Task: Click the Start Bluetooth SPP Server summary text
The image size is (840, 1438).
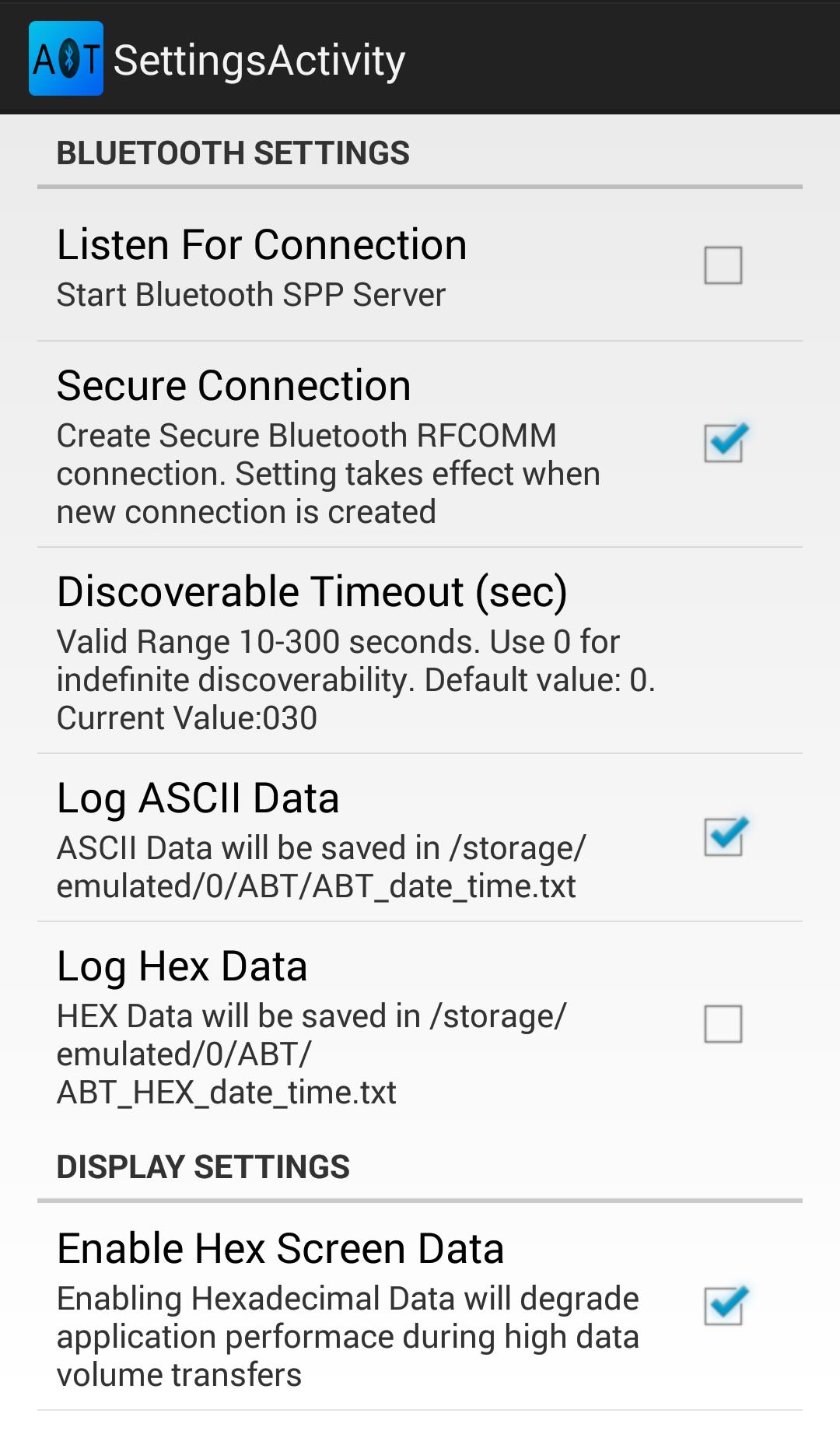Action: click(250, 294)
